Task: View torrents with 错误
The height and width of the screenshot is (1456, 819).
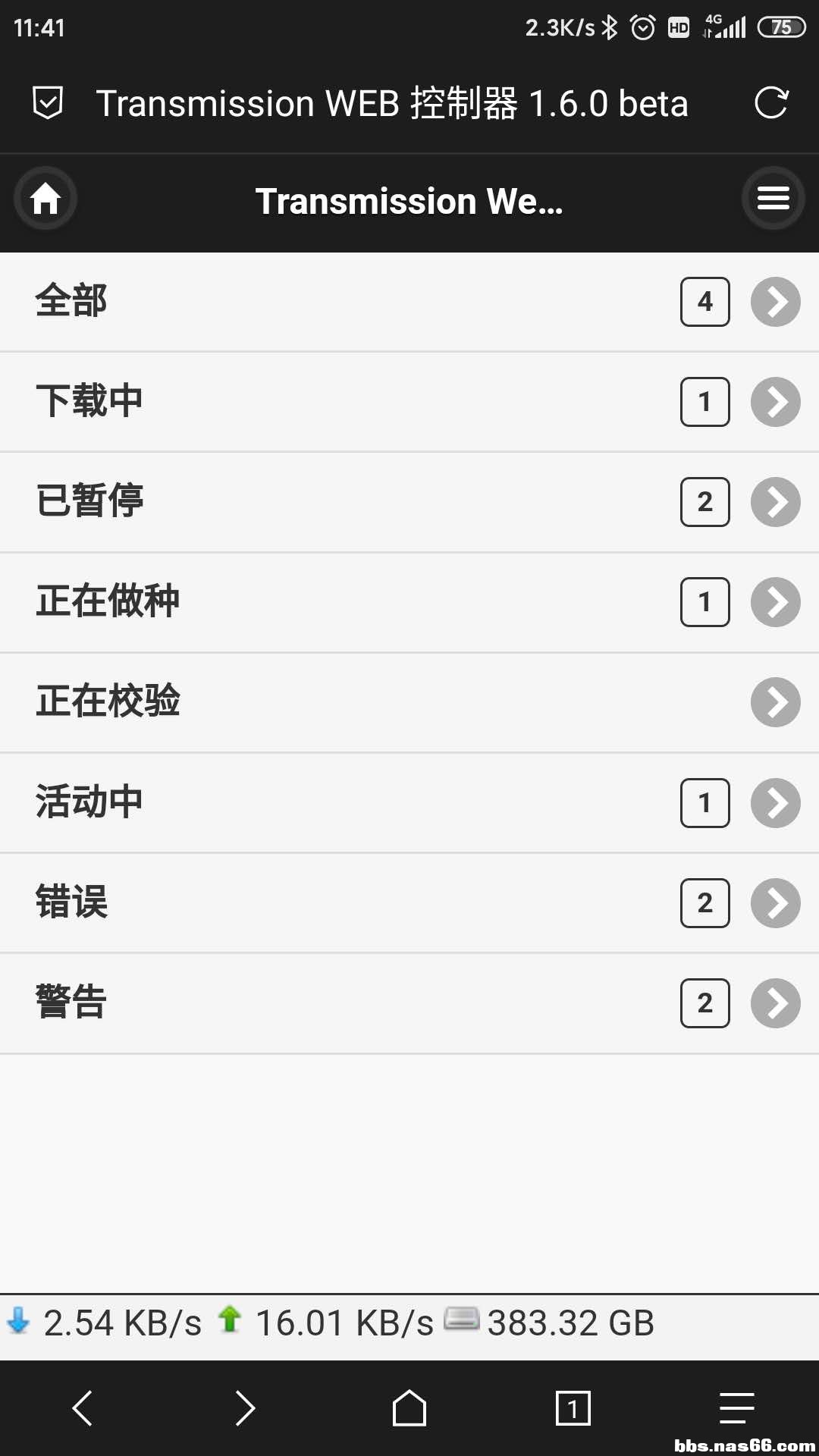Action: (409, 902)
